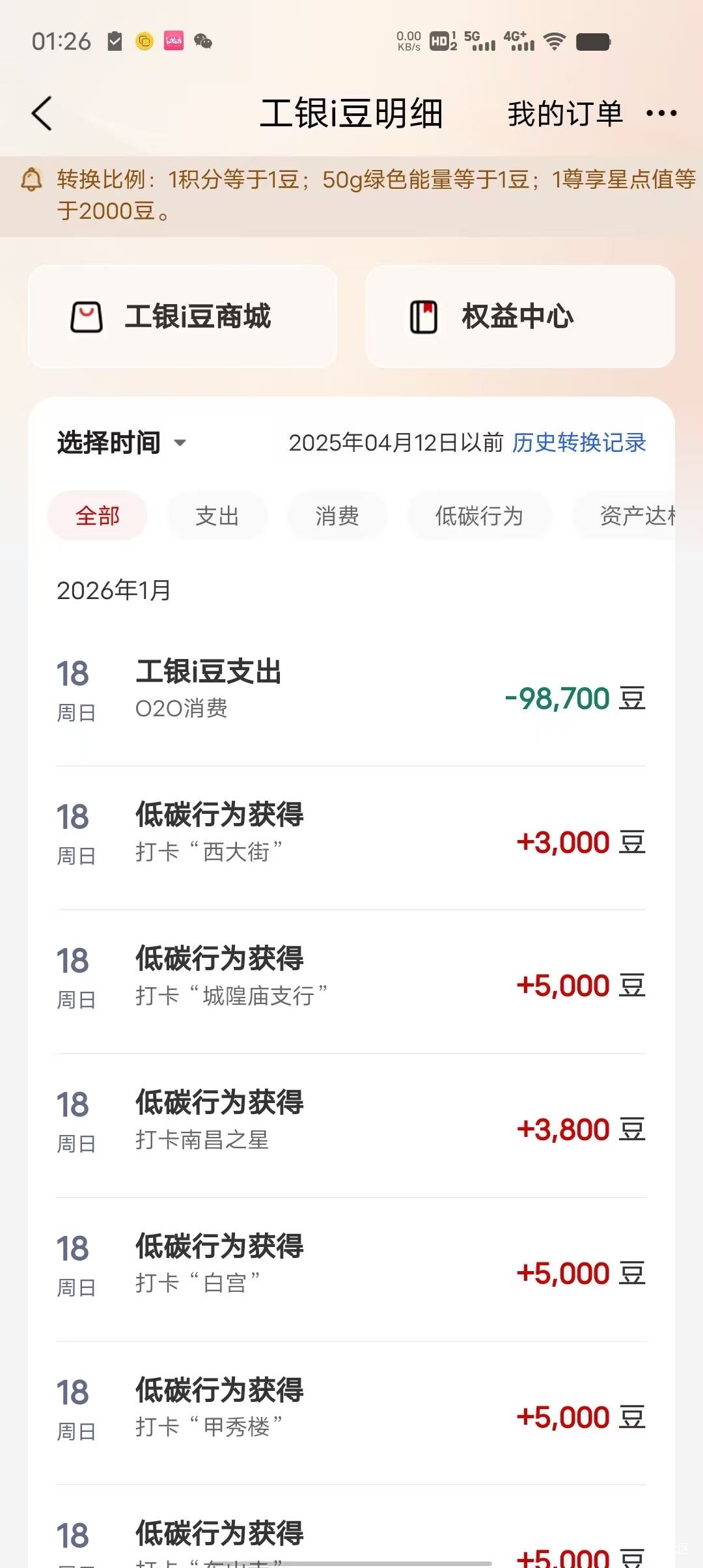Open the 历史转换记录 link
Screen dimensions: 703x1568
(579, 443)
